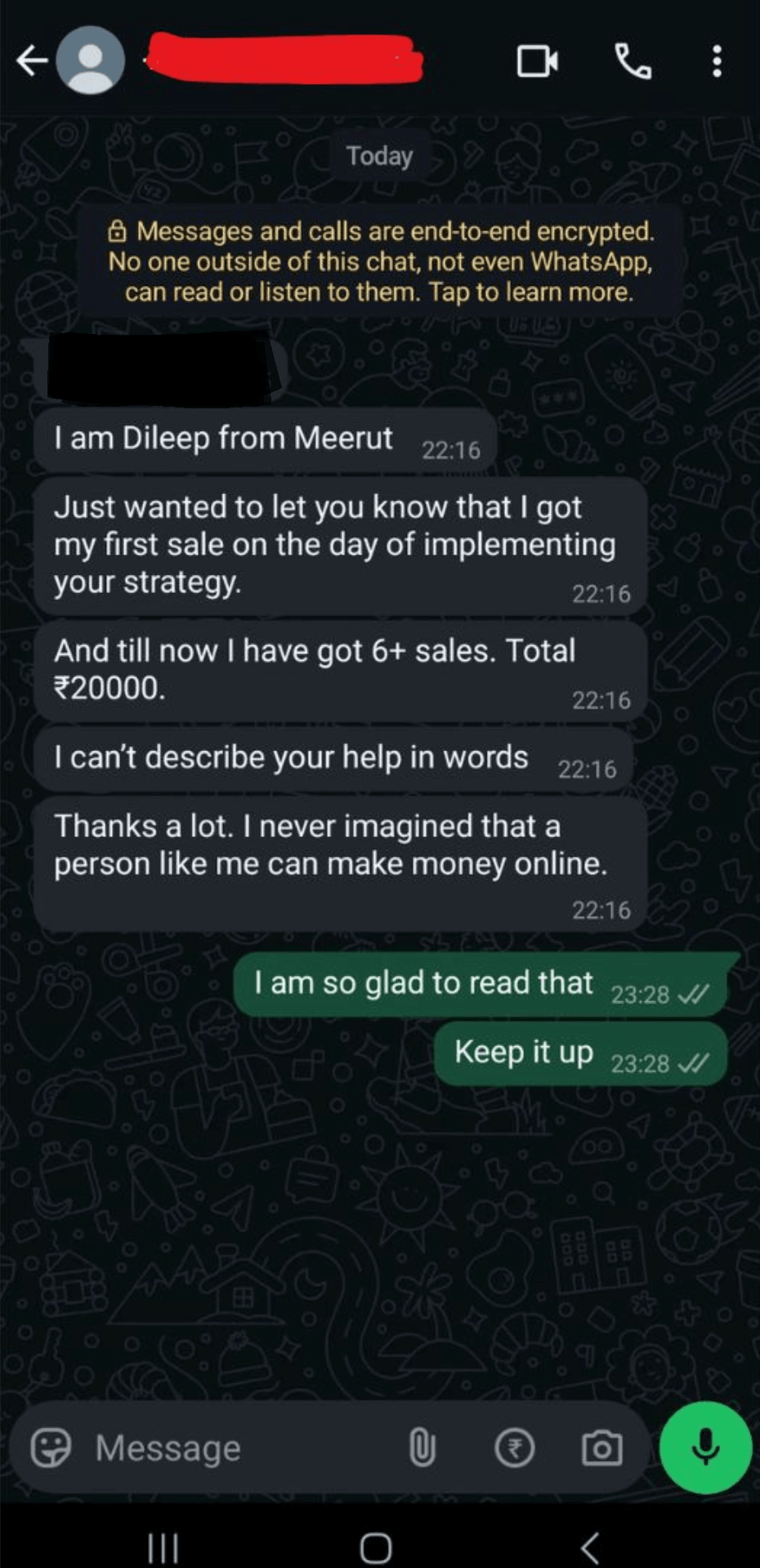Open recent apps in navigation bar
The height and width of the screenshot is (1568, 760).
coord(163,1546)
